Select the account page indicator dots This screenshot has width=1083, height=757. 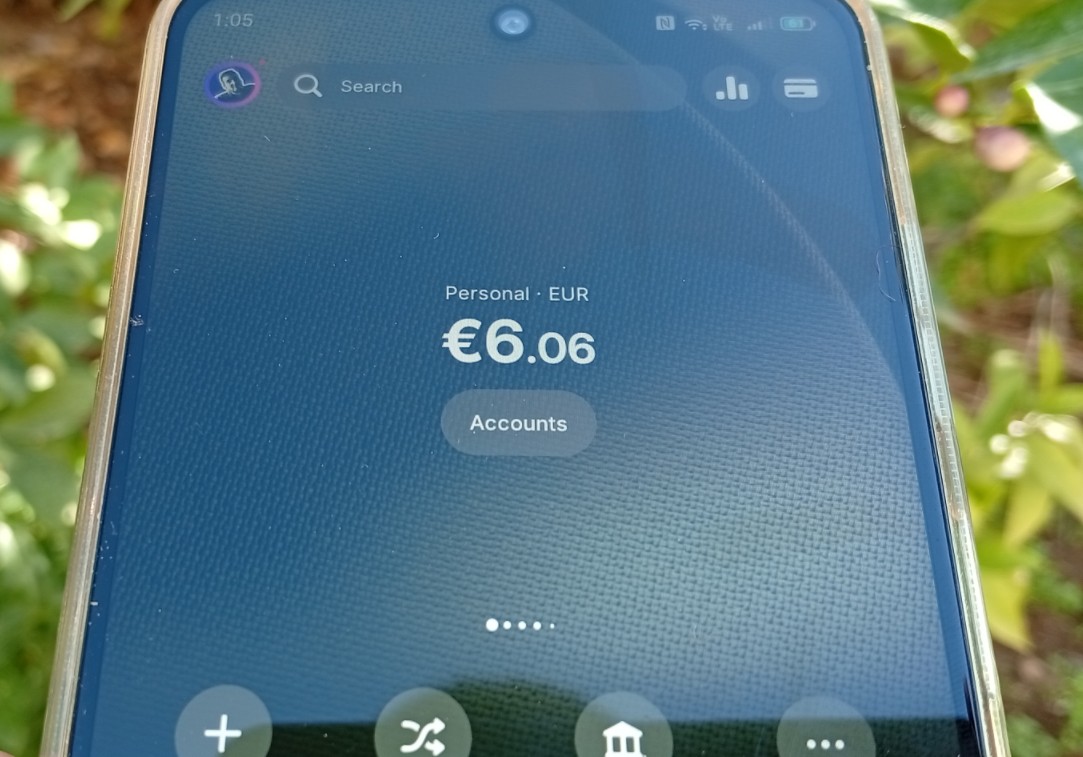[520, 625]
